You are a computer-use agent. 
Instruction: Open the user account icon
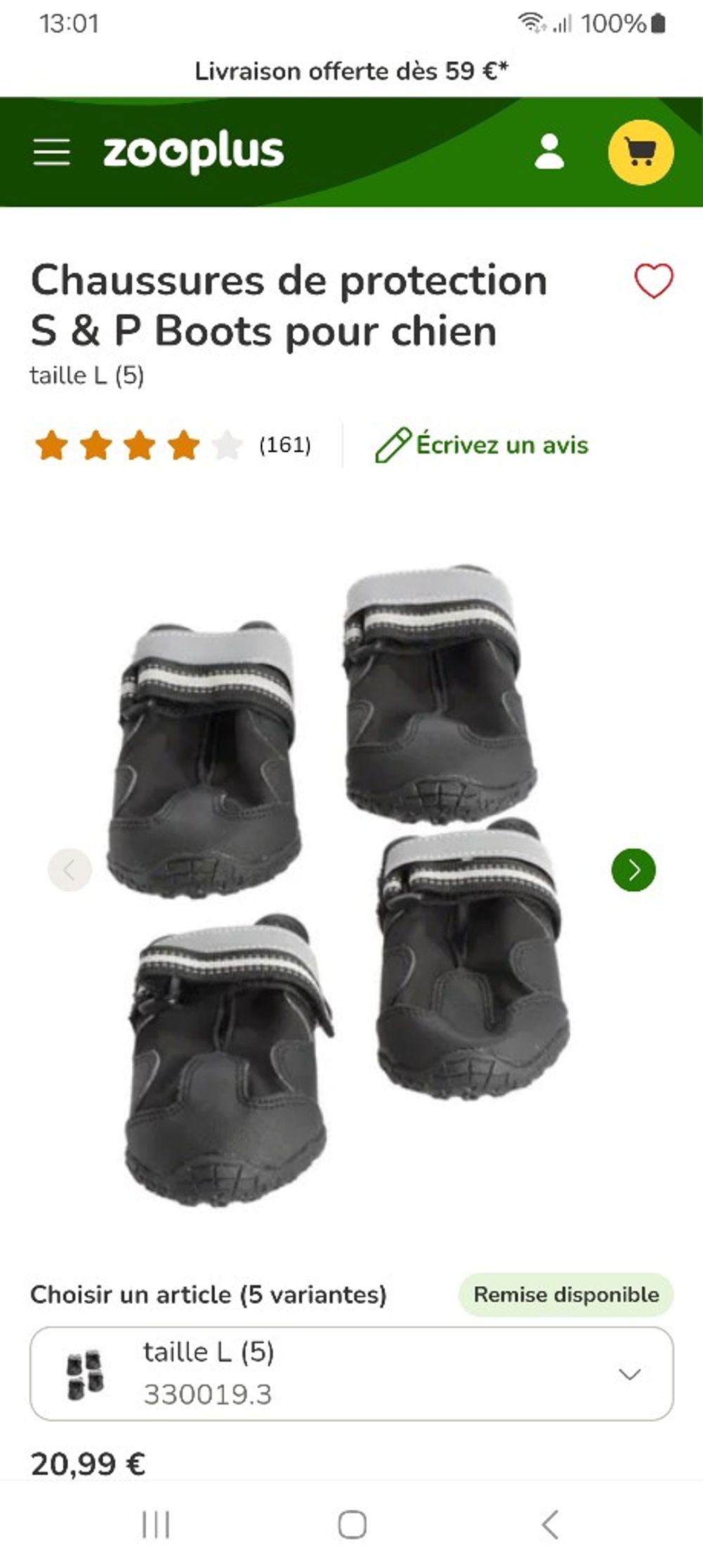coord(549,152)
